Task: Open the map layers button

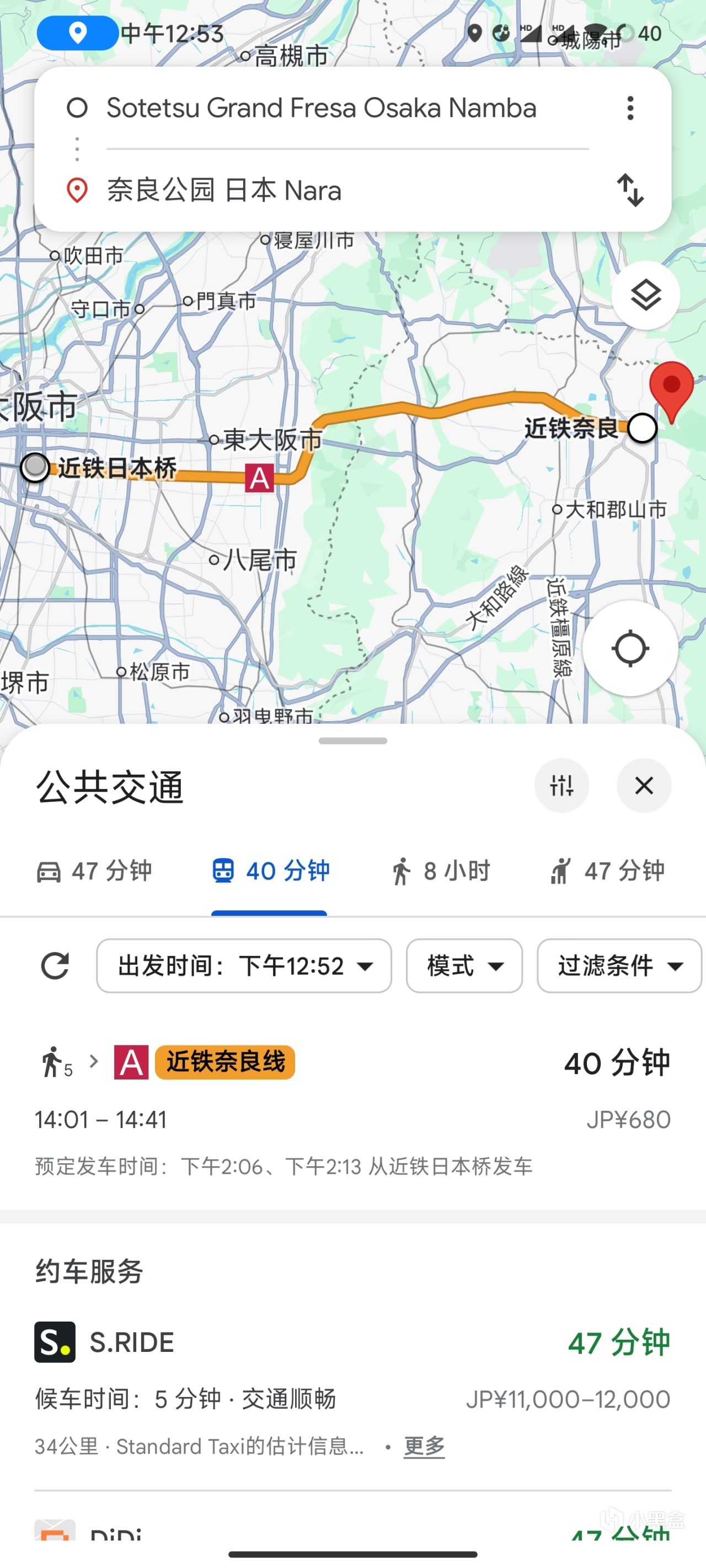Action: pos(645,296)
